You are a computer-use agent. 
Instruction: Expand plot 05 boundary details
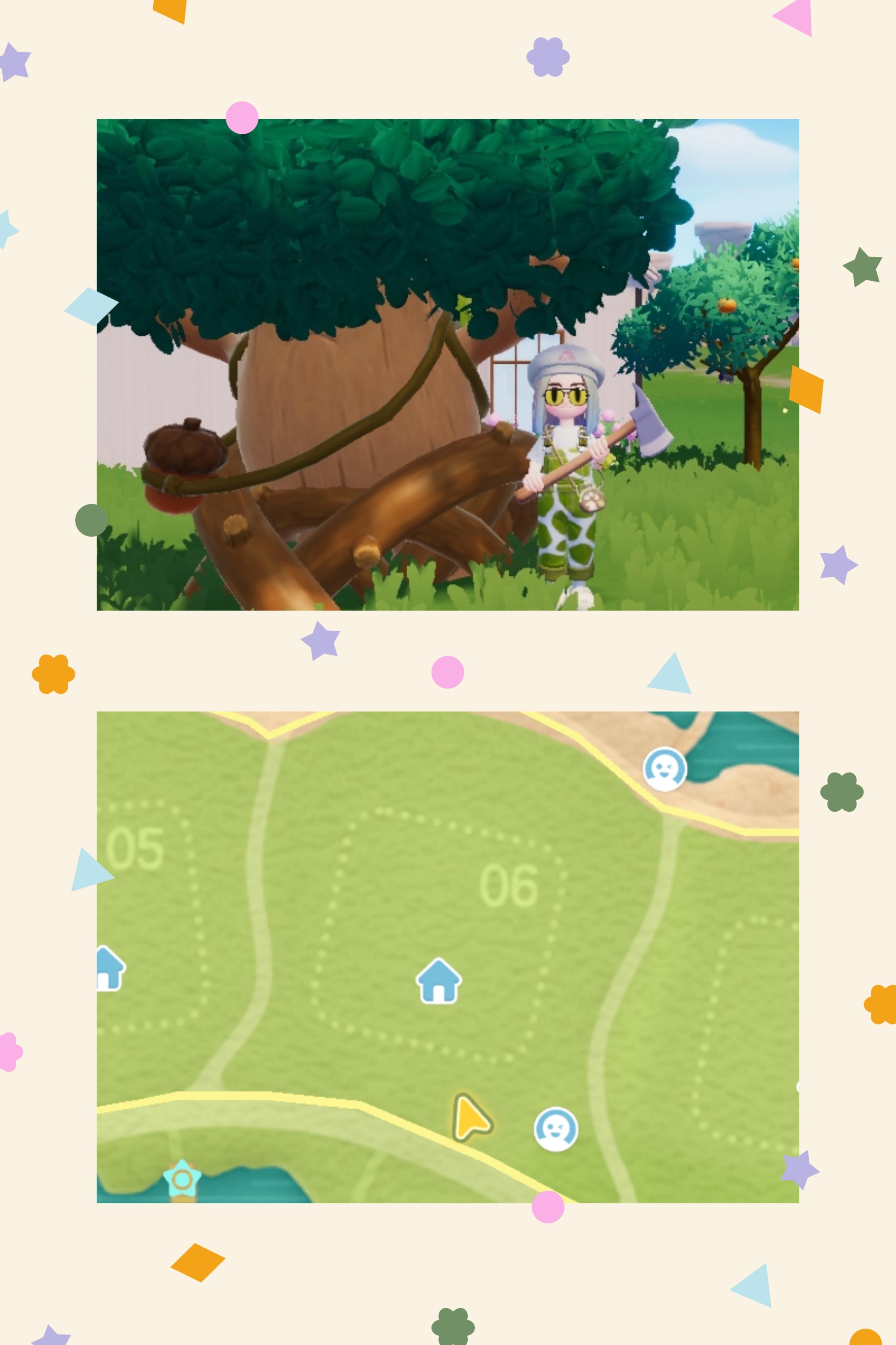(137, 849)
